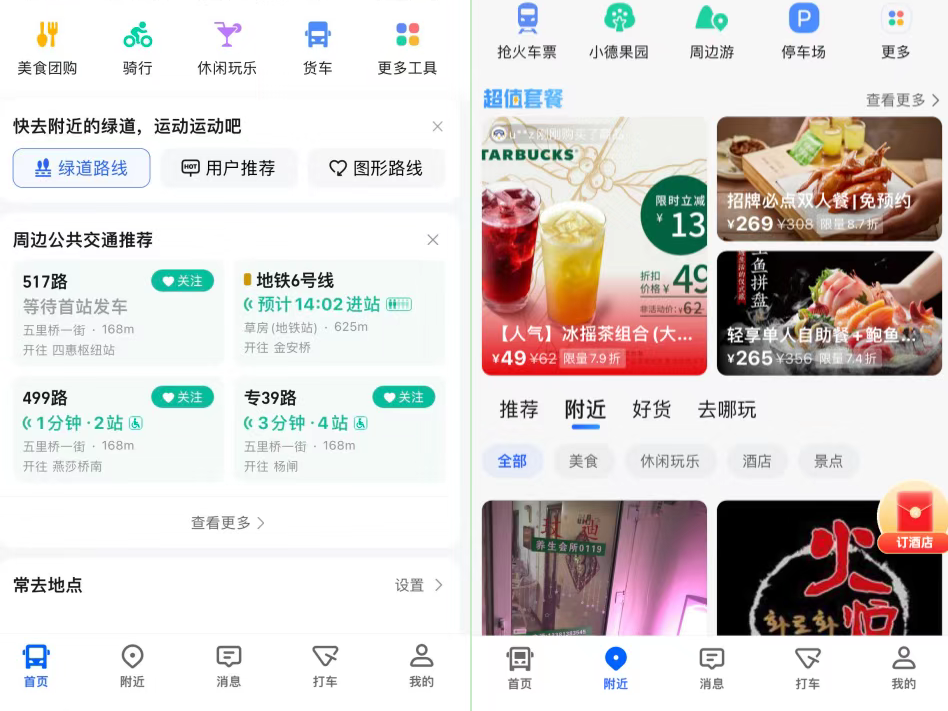Screen dimensions: 948x711
Task: Open the 抢火车票 shortcut
Action: coord(527,32)
